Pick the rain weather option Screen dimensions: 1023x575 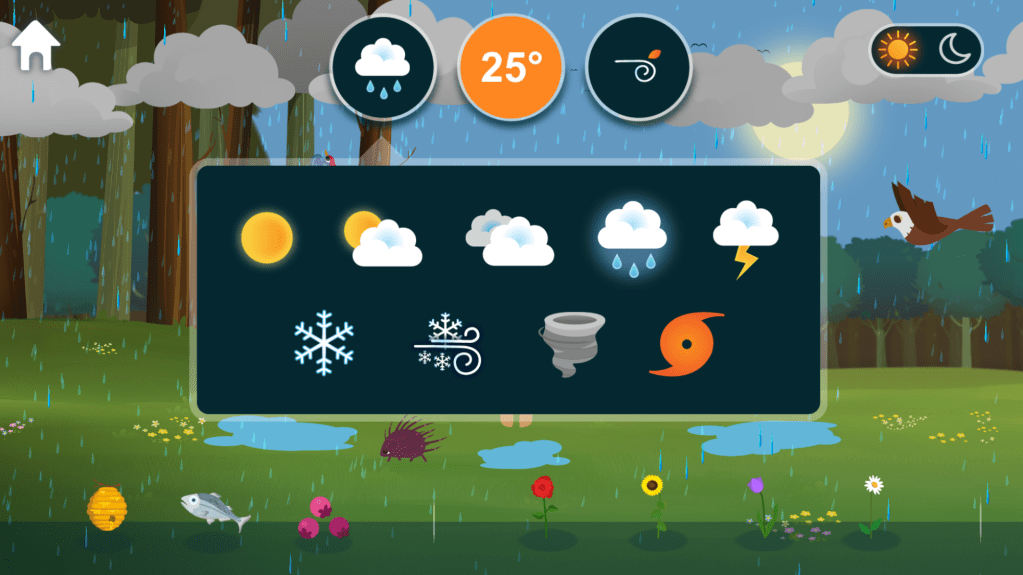tap(632, 236)
